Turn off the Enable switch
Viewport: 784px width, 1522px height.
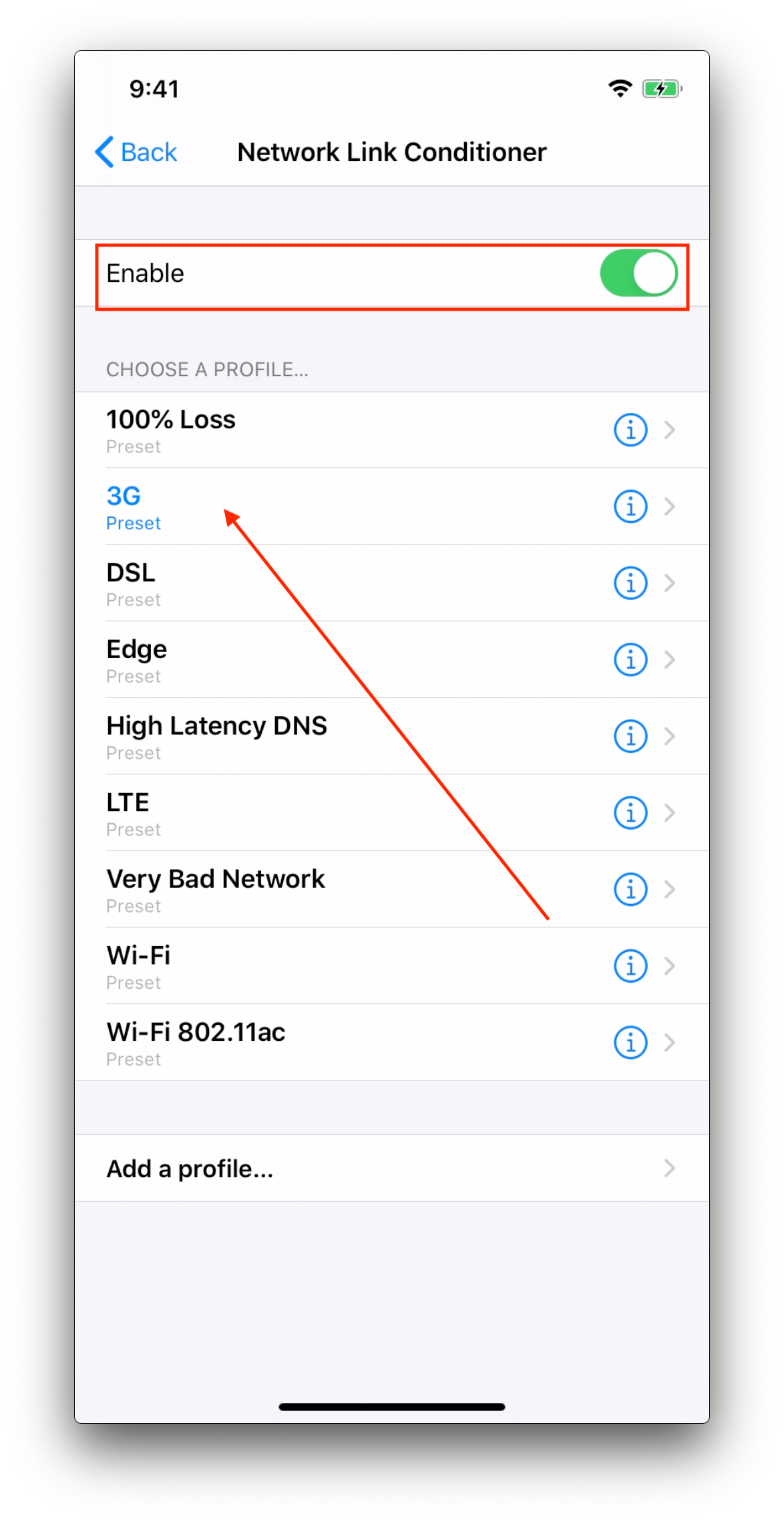(x=638, y=273)
